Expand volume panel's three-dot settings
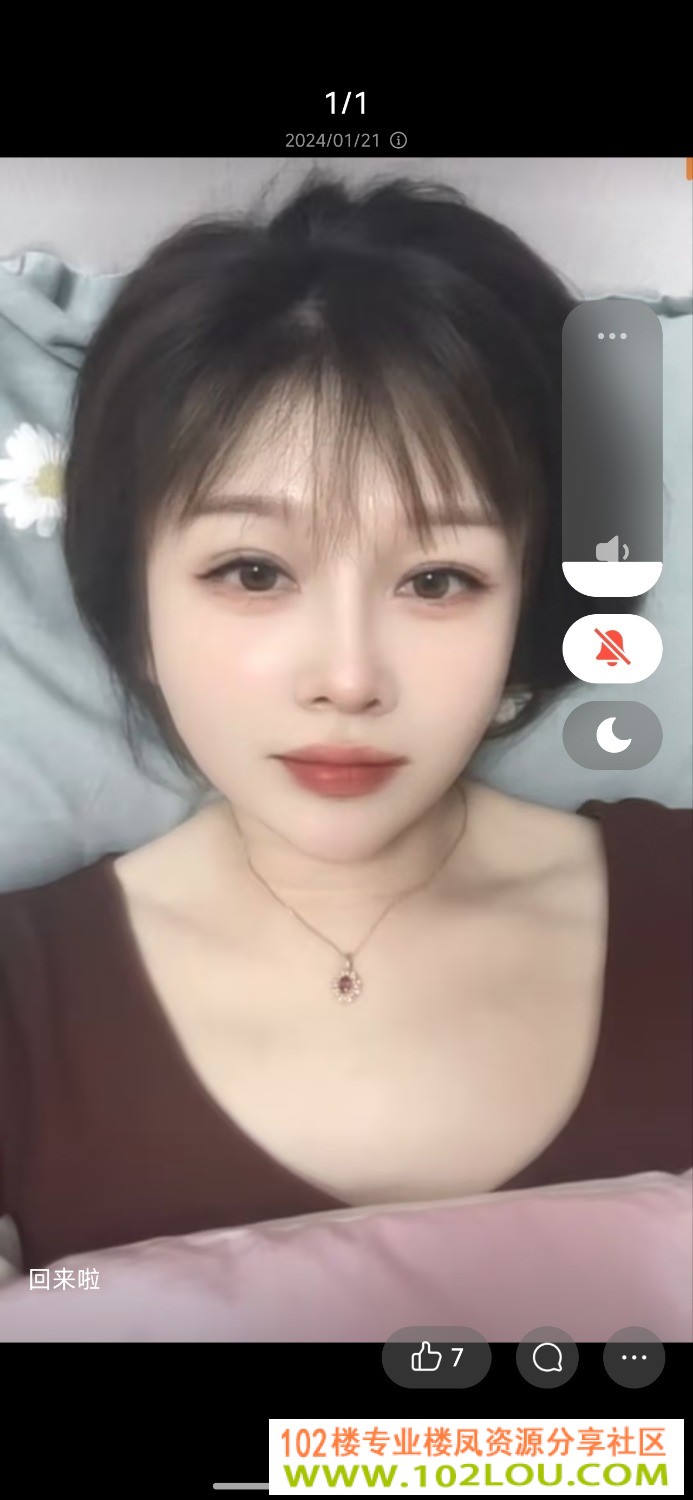The height and width of the screenshot is (1500, 693). 612,336
